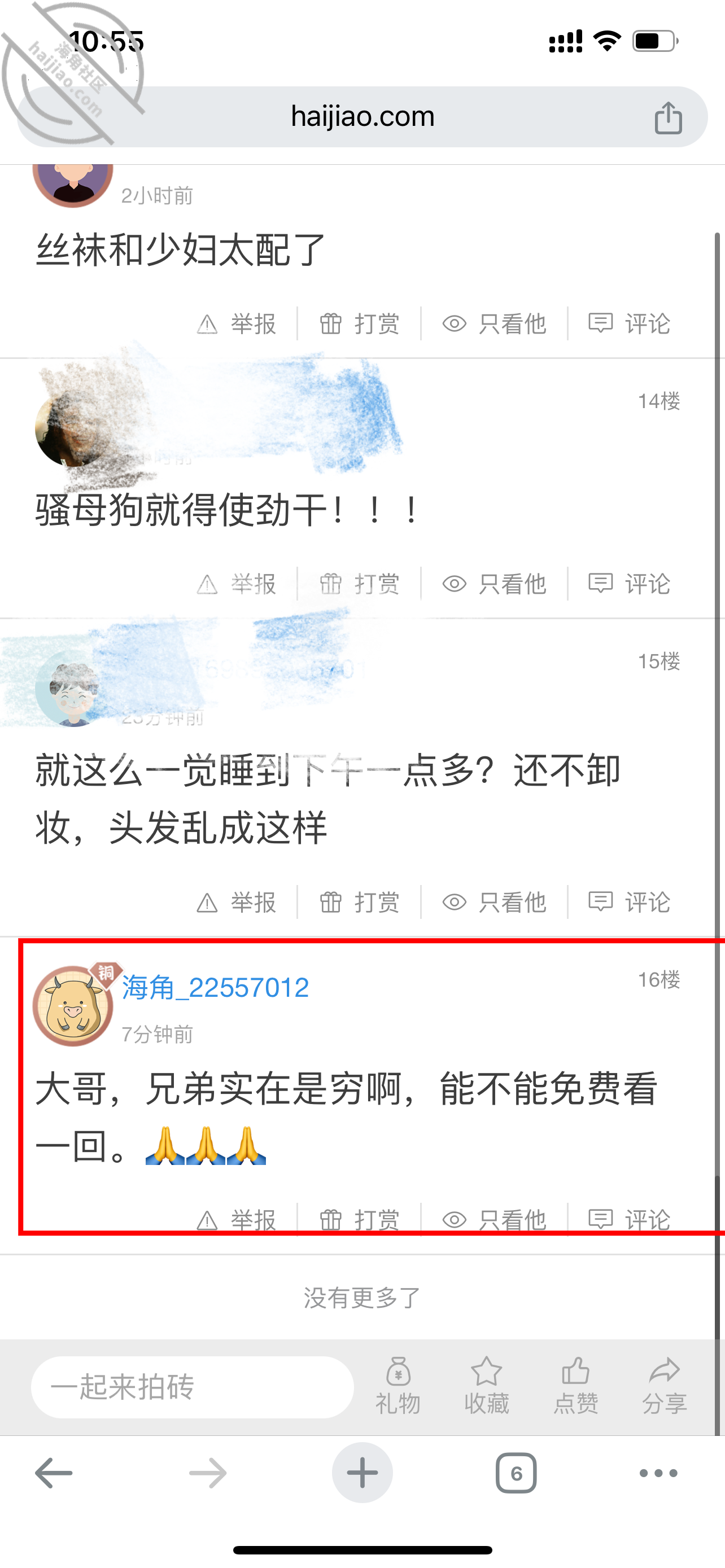This screenshot has width=725, height=1568.
Task: Open the haijiao.com address bar
Action: [x=362, y=117]
